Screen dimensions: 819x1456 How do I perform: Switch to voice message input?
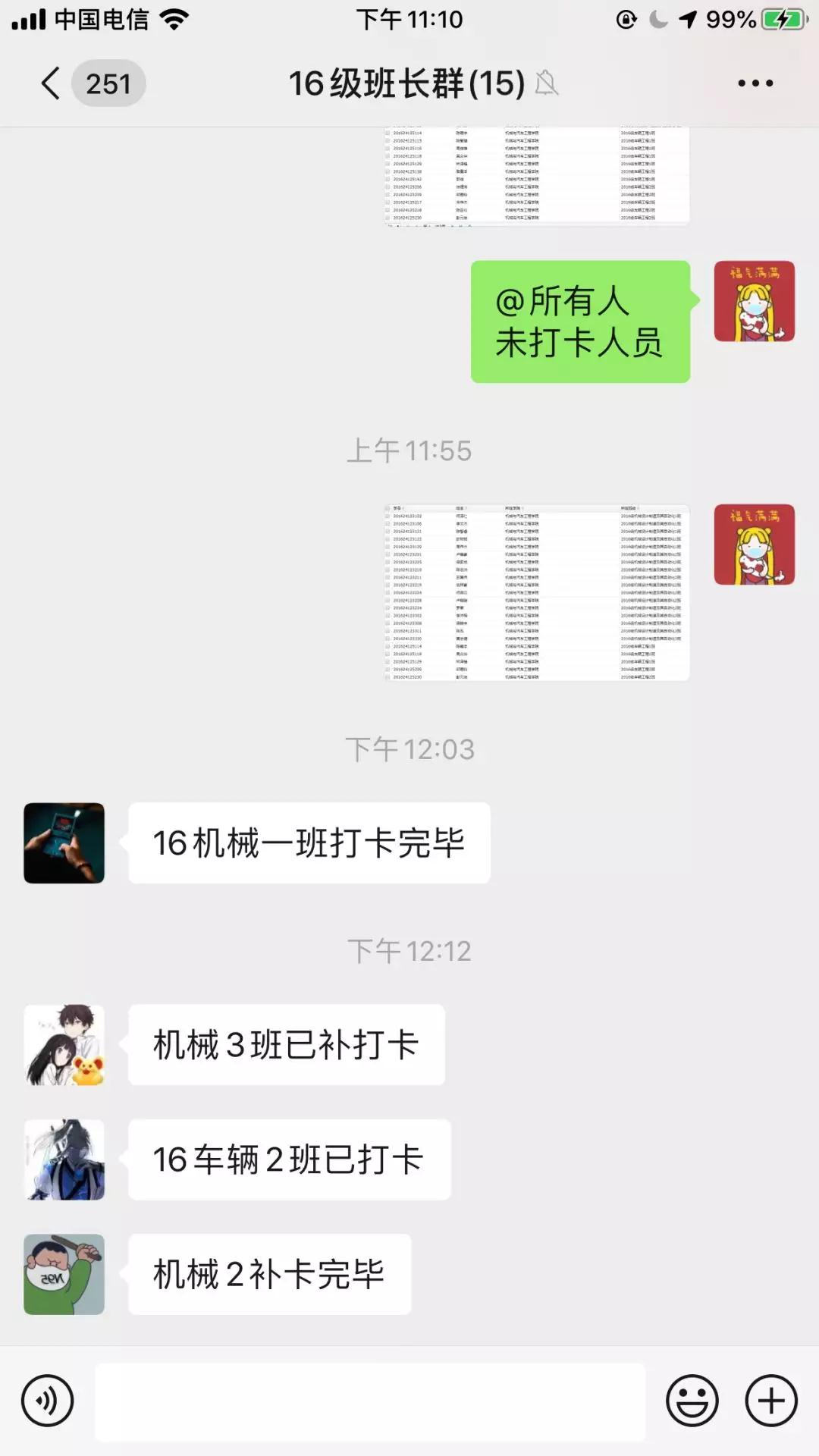[x=48, y=1401]
